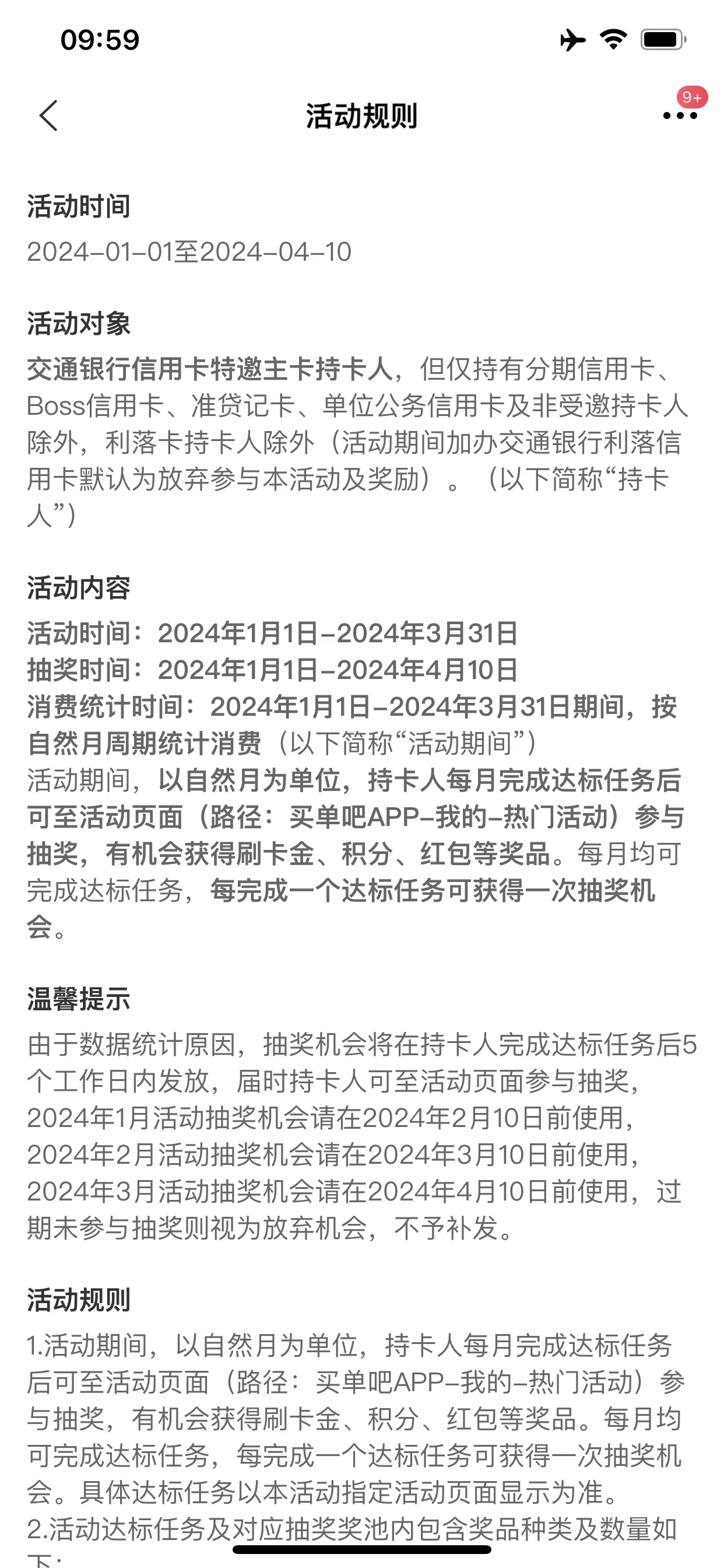Open the three-dot more menu
The width and height of the screenshot is (724, 1568).
click(680, 116)
